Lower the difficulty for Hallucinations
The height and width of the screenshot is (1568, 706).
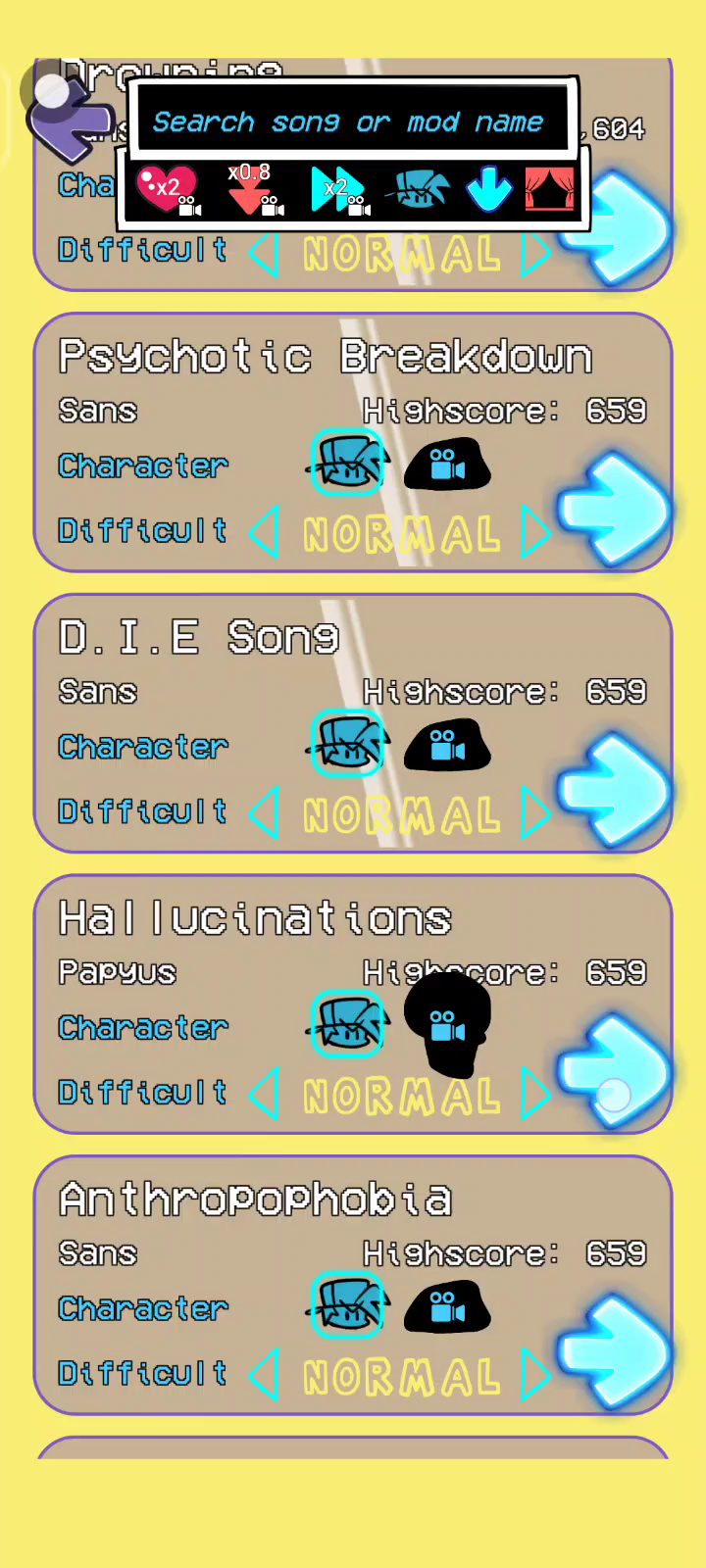point(264,1094)
